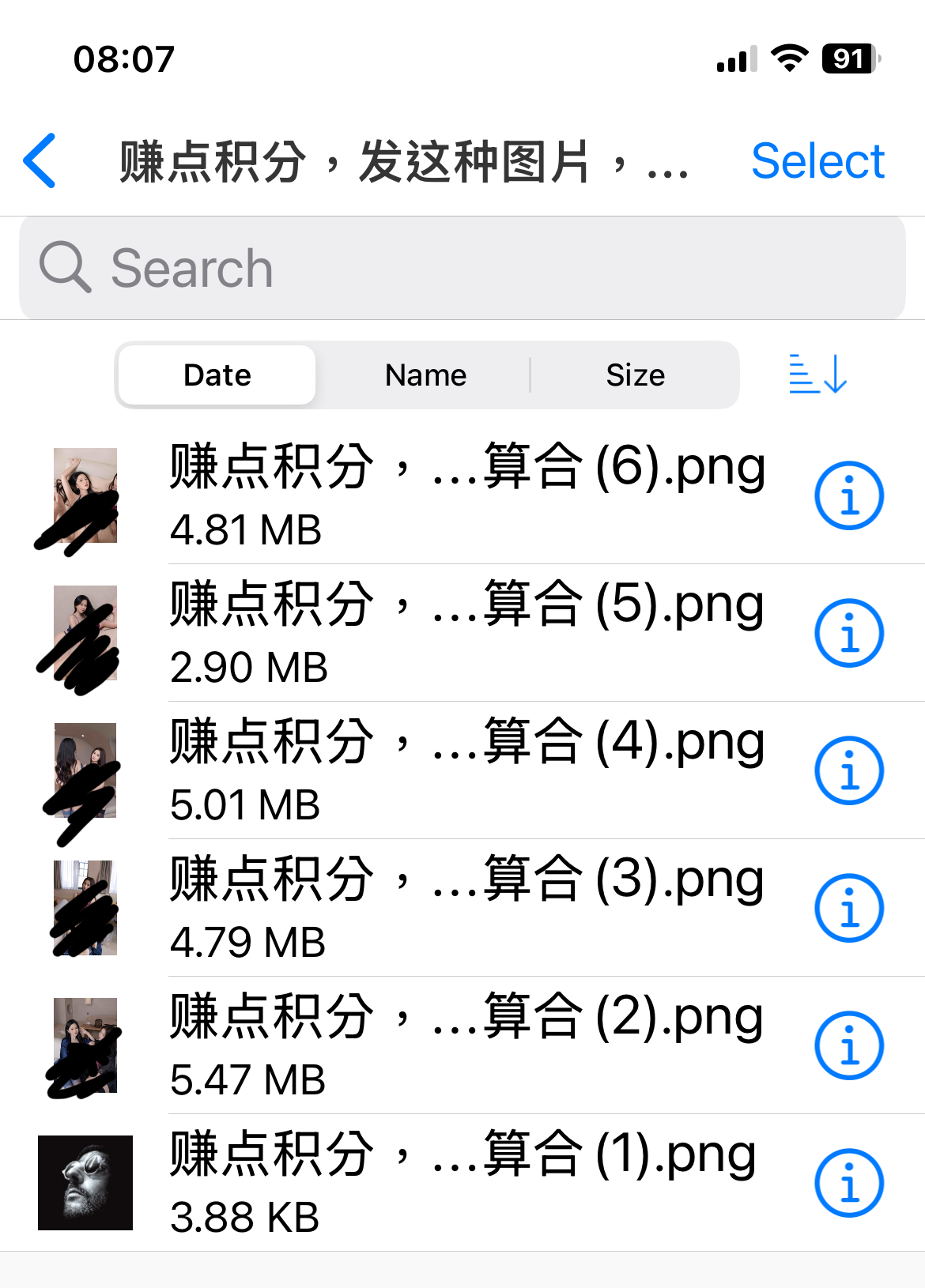Go back to the previous folder
925x1288 pixels.
[x=41, y=161]
